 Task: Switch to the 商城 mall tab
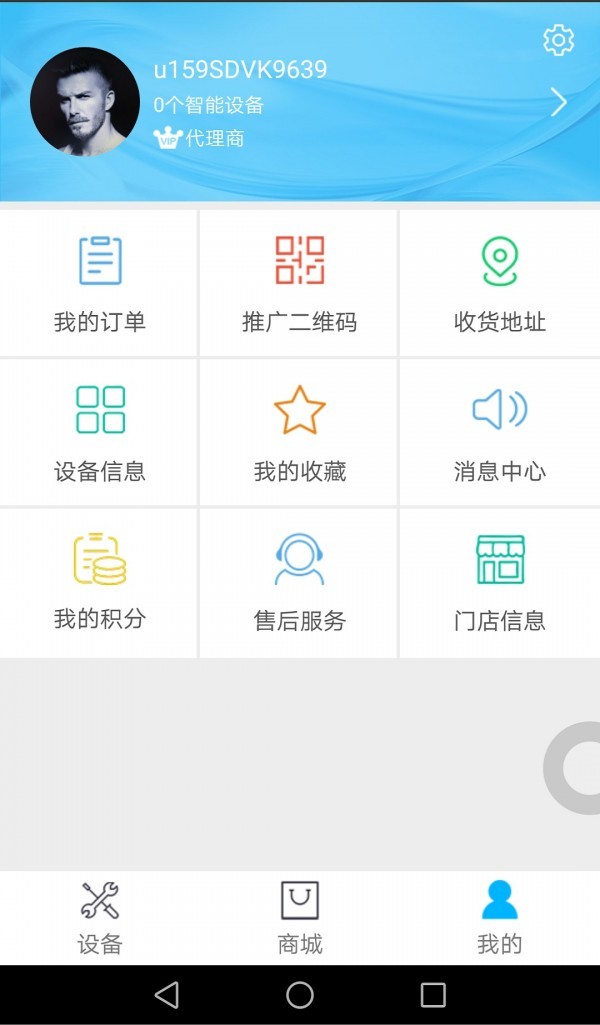tap(300, 917)
